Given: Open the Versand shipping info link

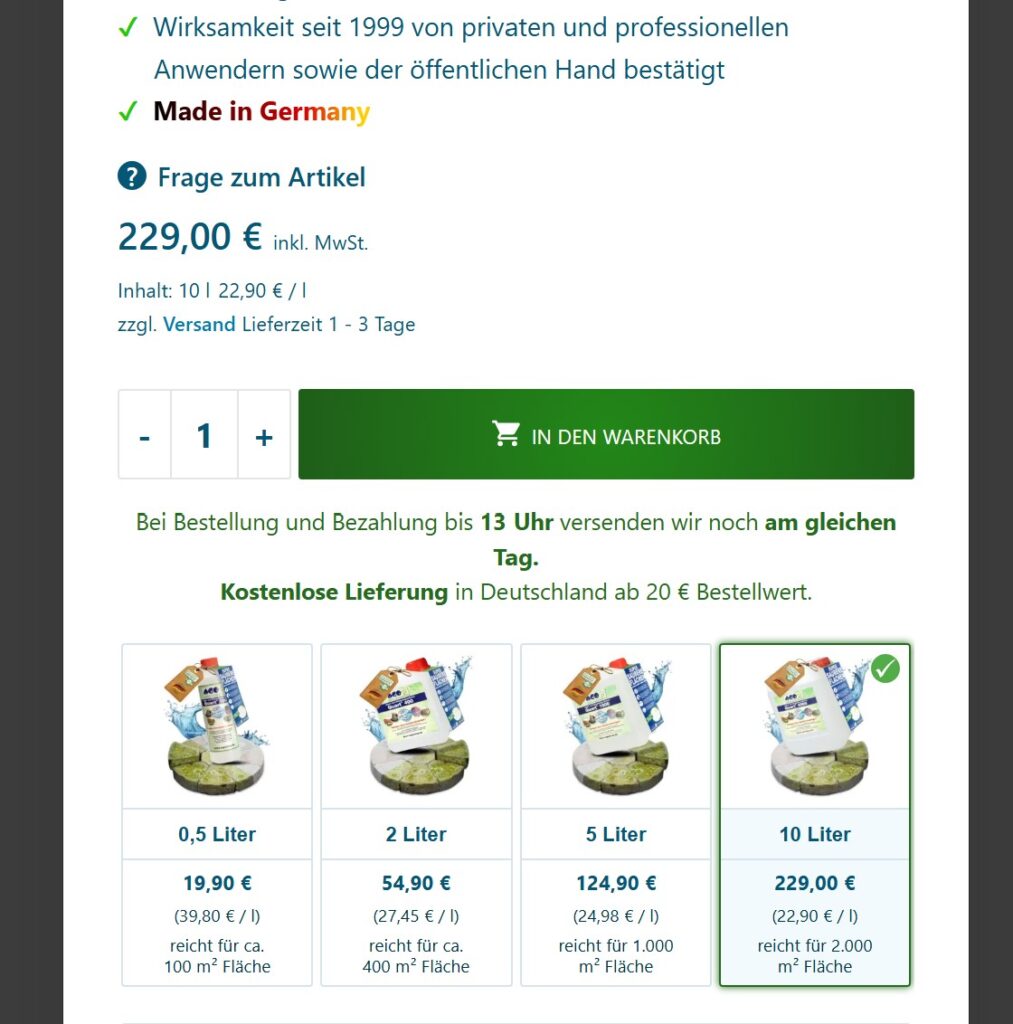Looking at the screenshot, I should click(x=199, y=324).
